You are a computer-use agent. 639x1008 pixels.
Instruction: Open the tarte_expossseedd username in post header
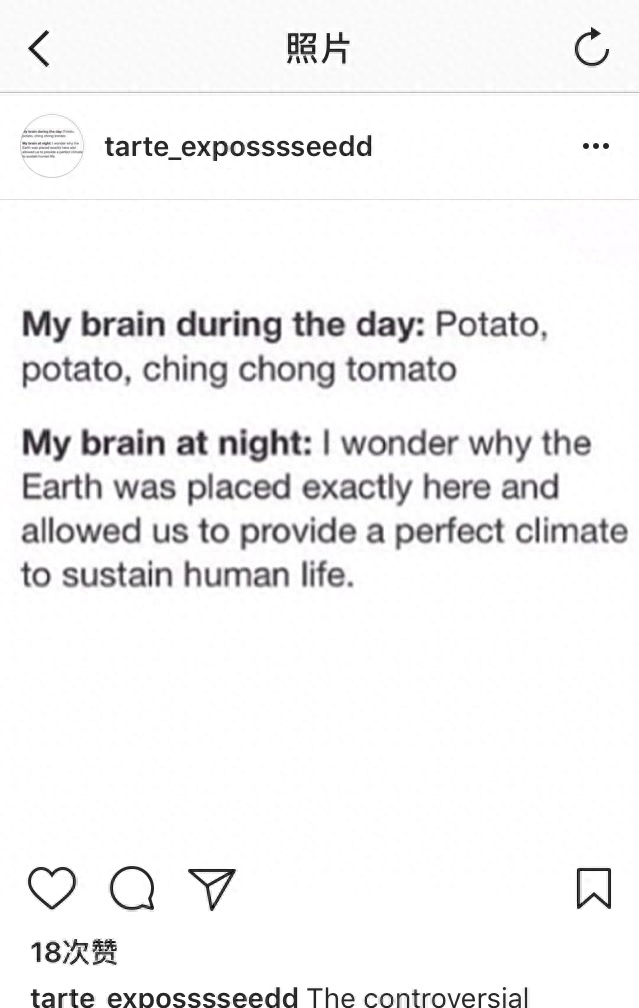(238, 146)
